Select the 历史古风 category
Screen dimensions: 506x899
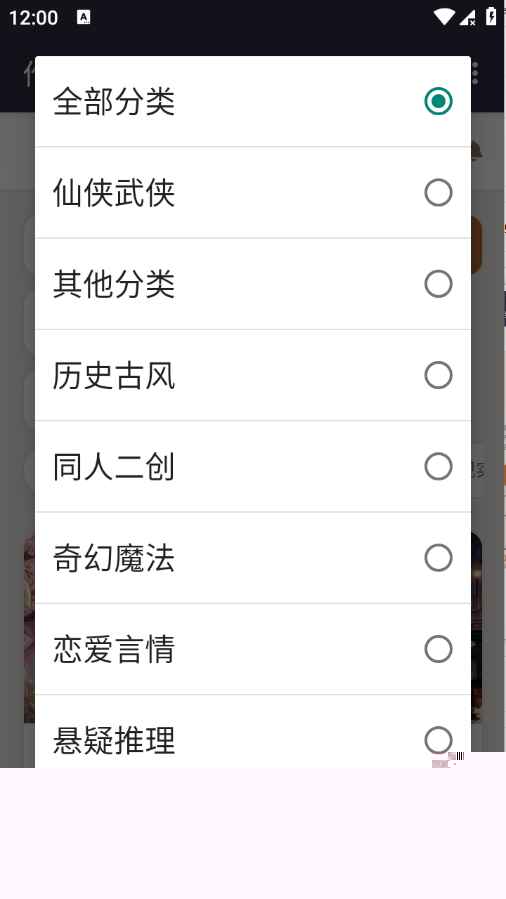[253, 375]
